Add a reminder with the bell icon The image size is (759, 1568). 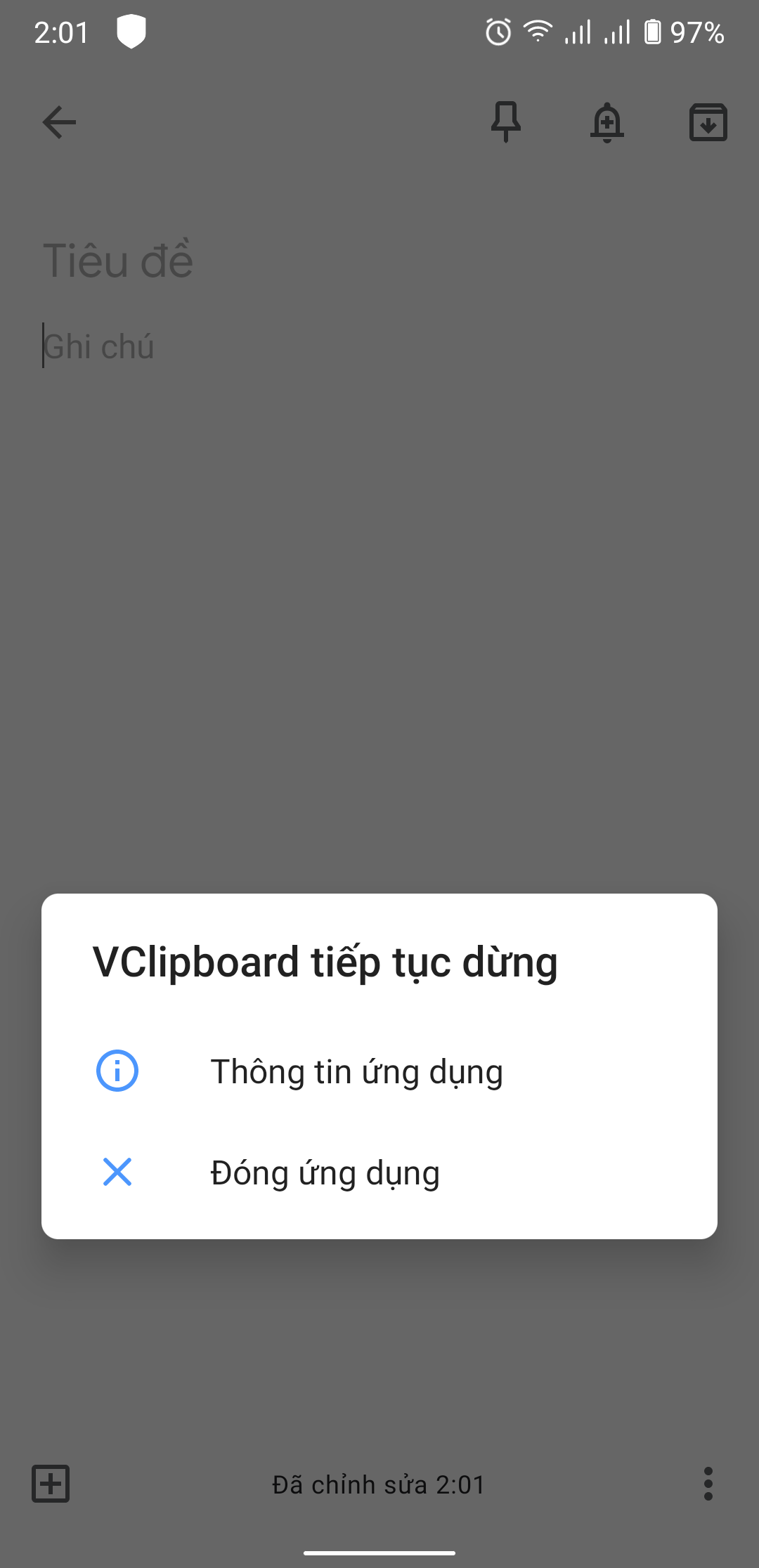[607, 123]
